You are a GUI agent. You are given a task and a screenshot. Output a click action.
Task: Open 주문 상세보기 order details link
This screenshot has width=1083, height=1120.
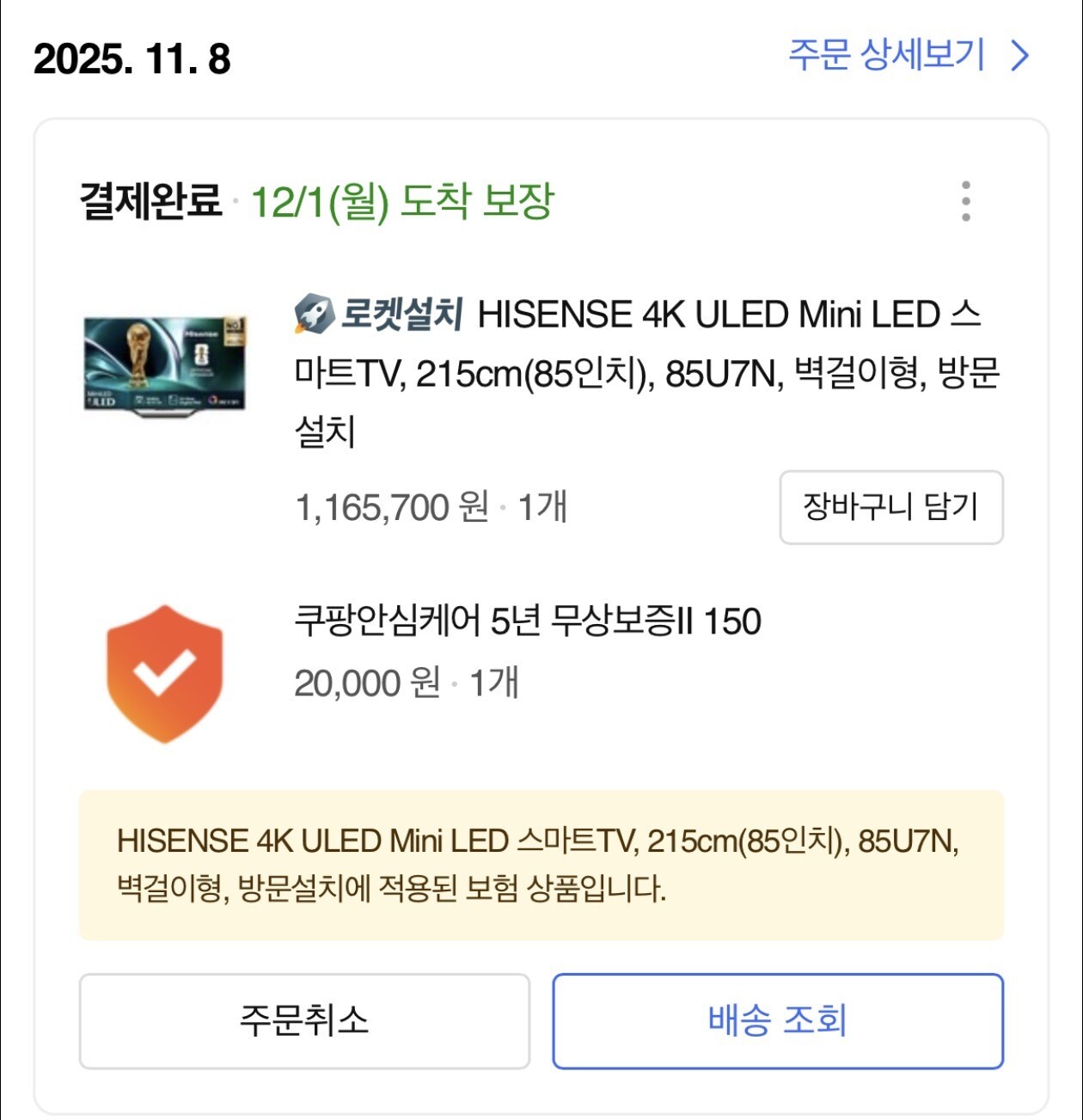(909, 55)
